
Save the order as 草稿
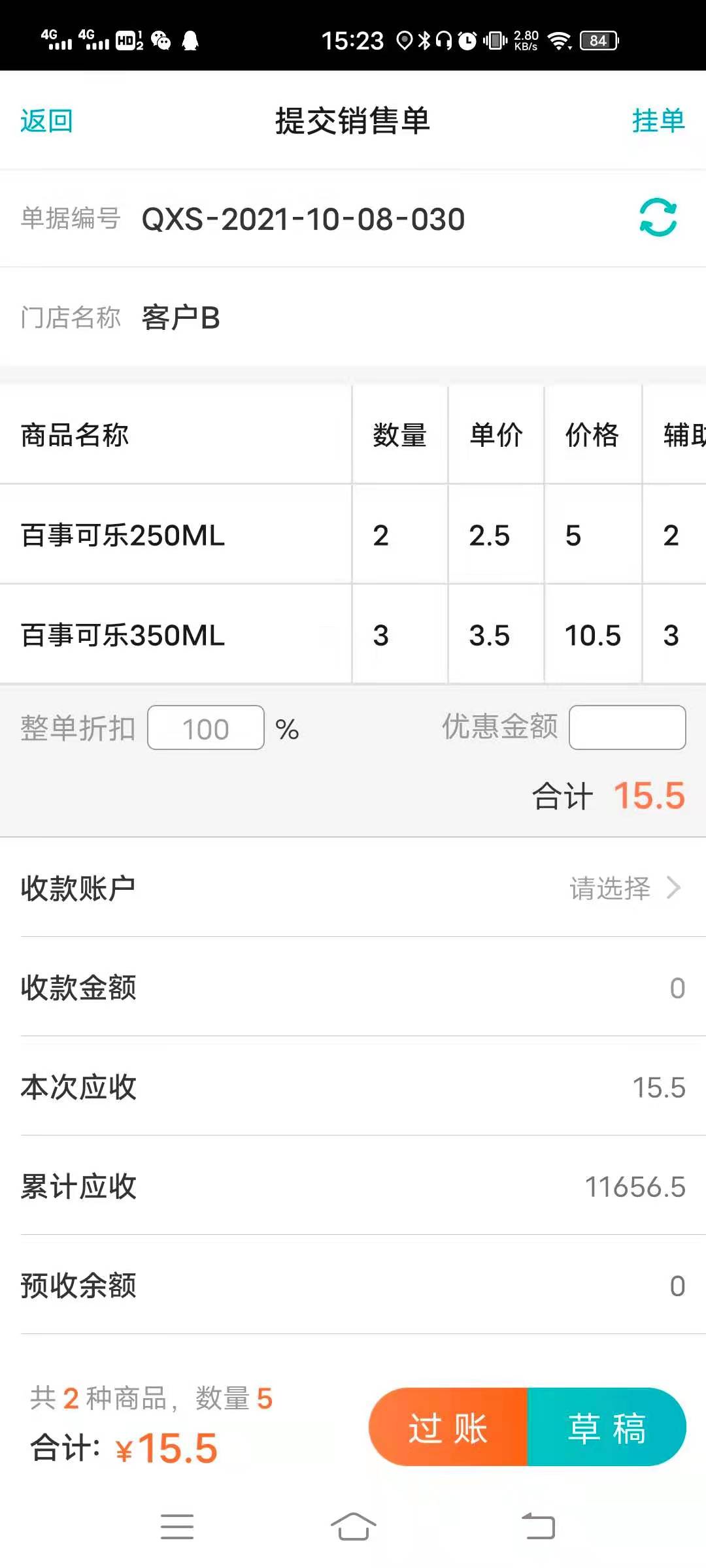tap(607, 1428)
